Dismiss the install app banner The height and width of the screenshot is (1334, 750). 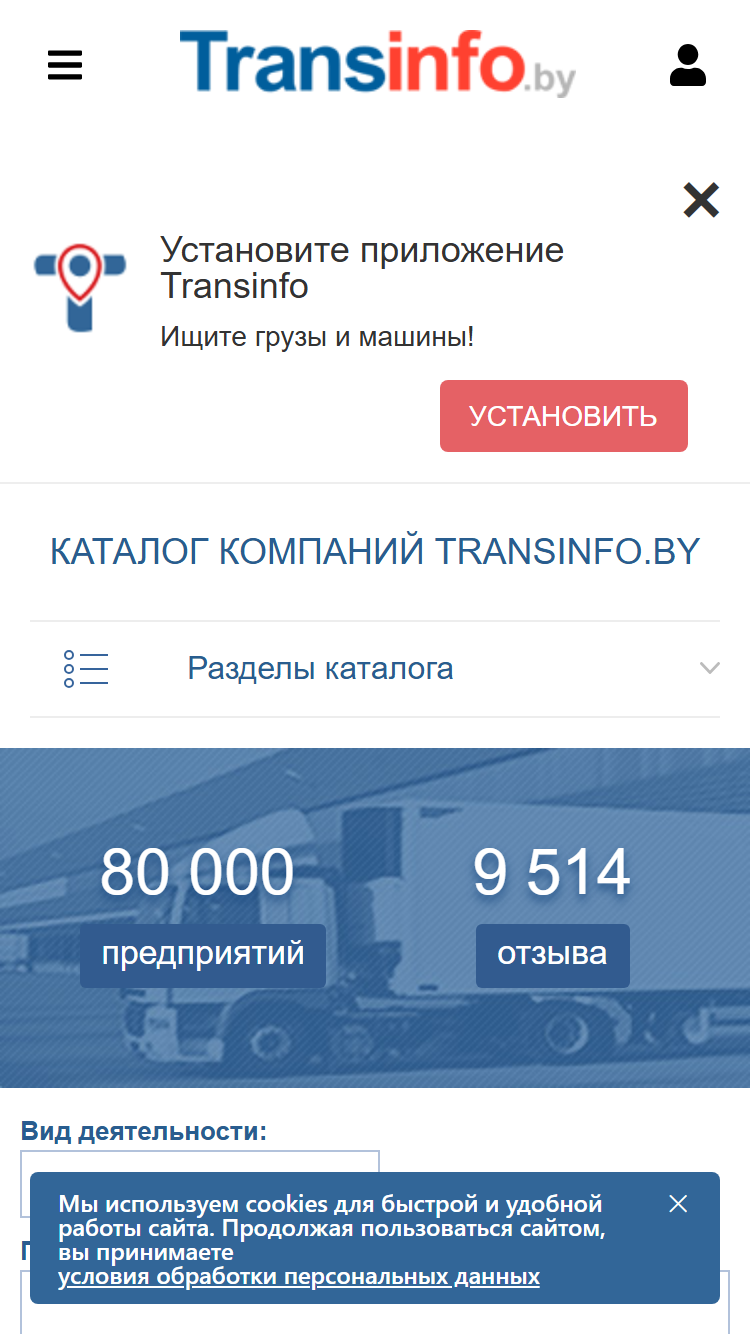(x=701, y=201)
